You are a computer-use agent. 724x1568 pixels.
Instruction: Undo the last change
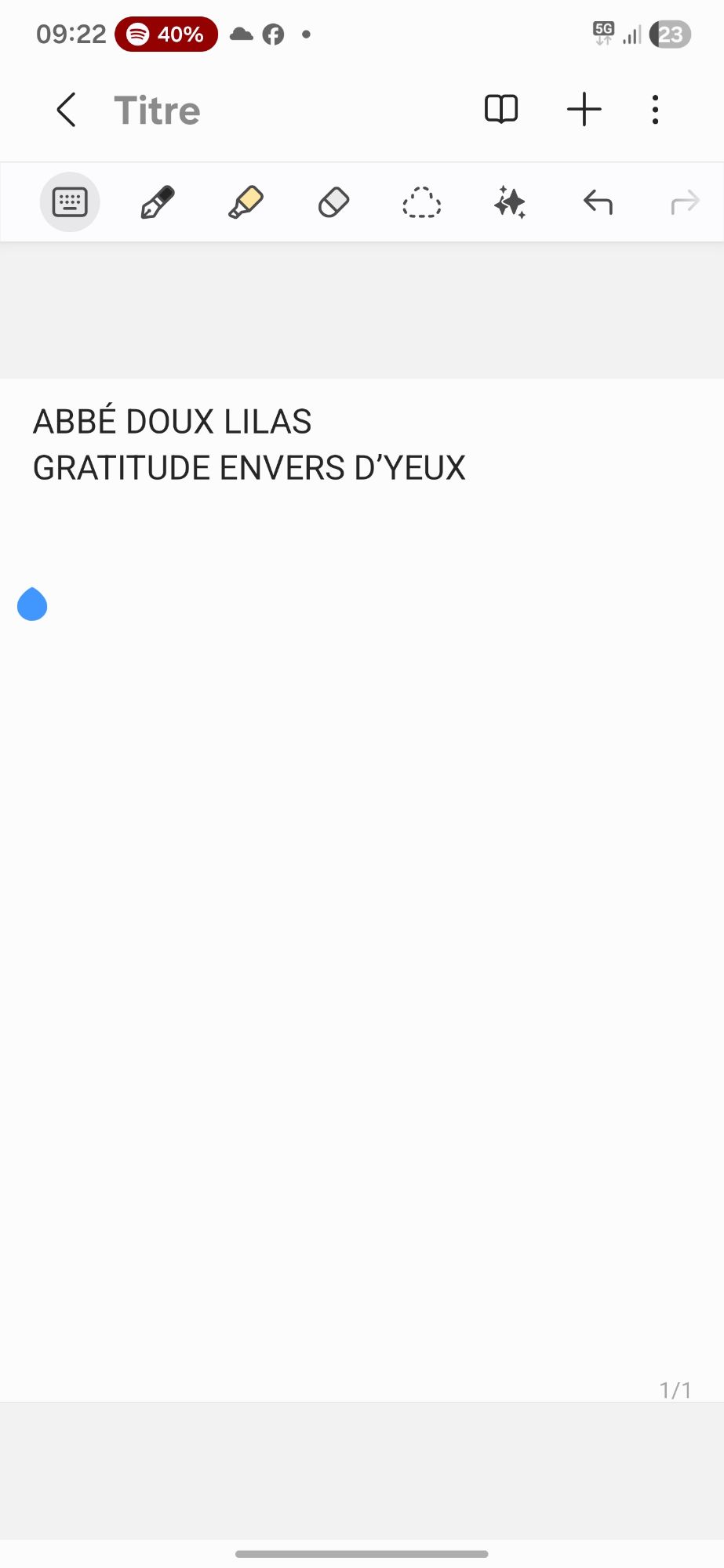(x=598, y=202)
